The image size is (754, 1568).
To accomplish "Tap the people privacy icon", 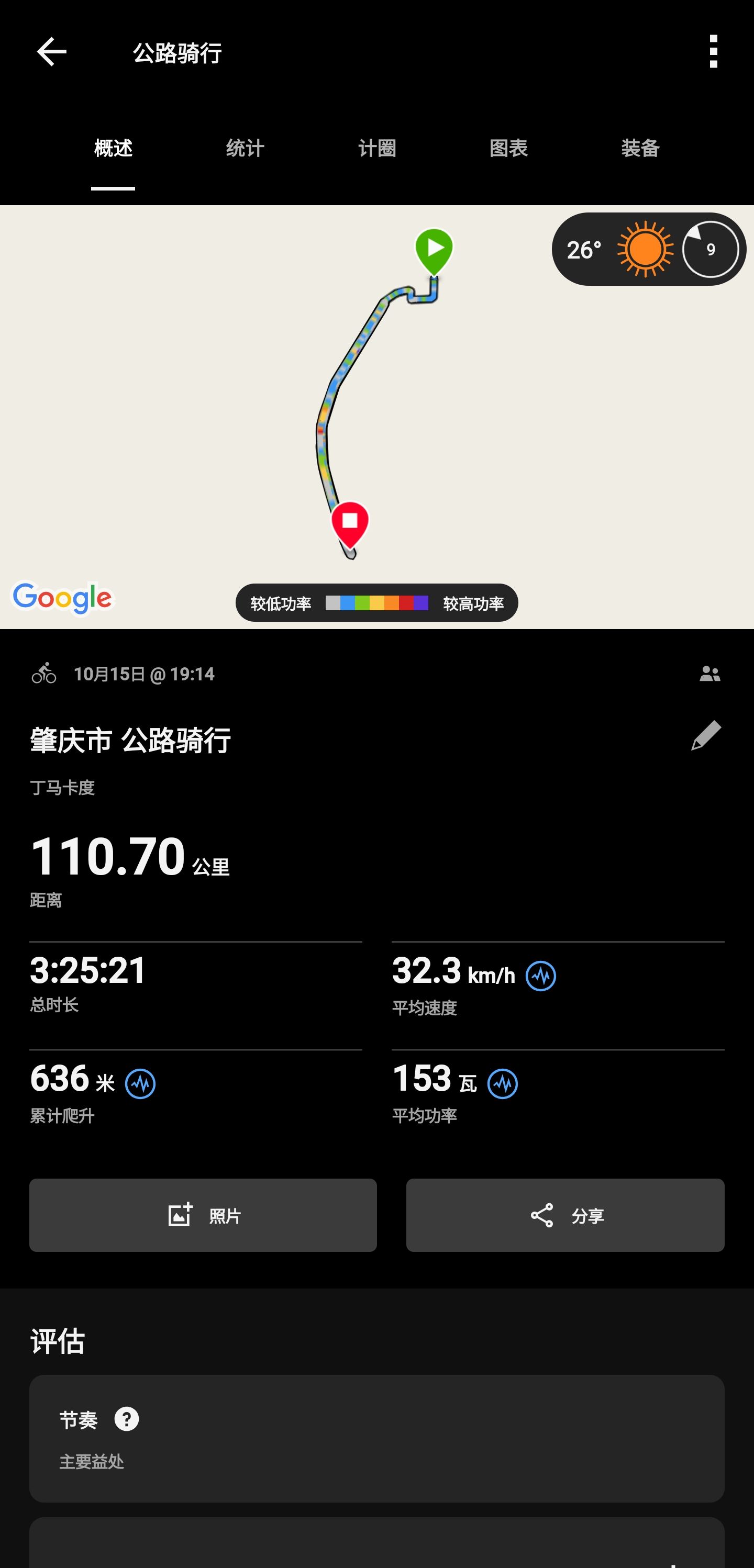I will coord(709,674).
